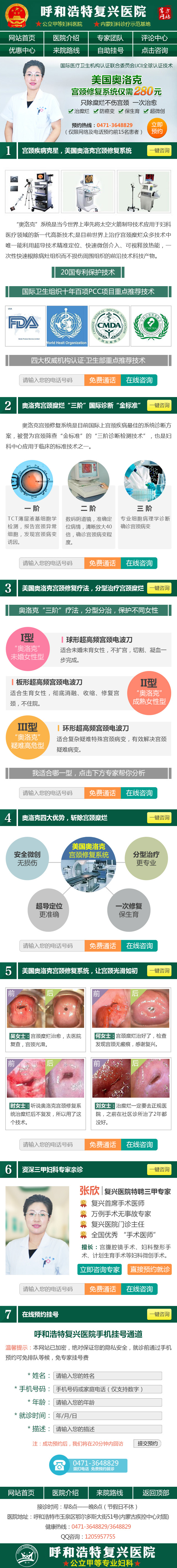Call the 0471-3648829 phone button
The image size is (177, 1568).
tap(88, 1465)
